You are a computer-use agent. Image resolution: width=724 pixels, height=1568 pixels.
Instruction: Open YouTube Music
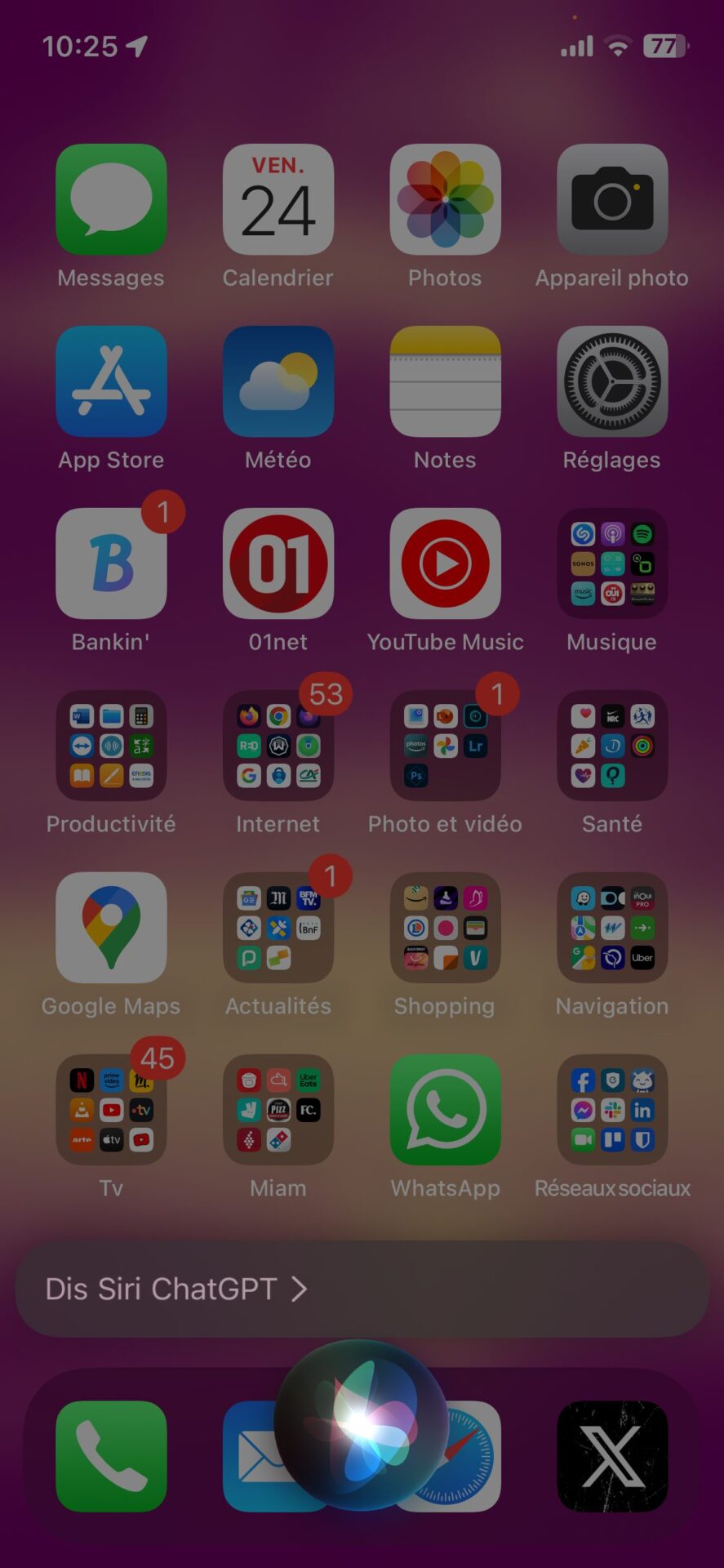445,563
